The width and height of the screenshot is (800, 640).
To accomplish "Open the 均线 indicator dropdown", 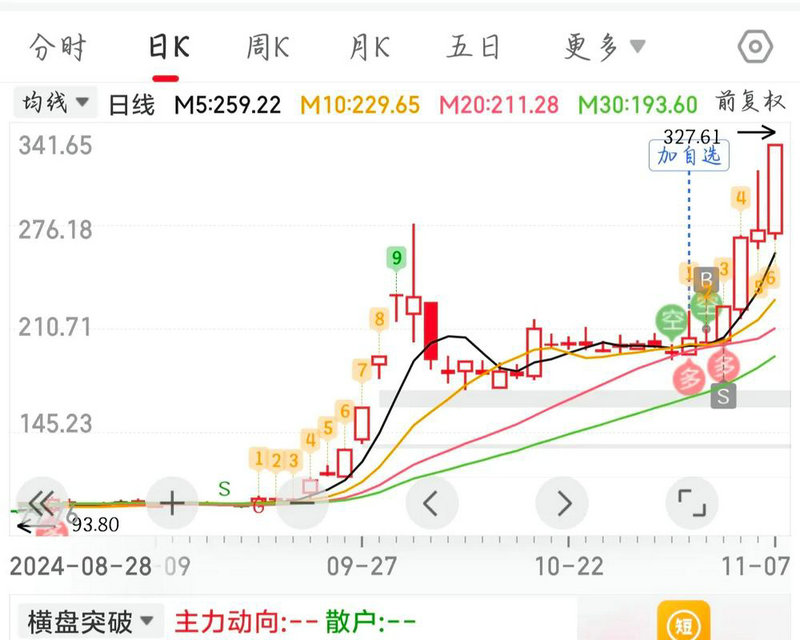I will click(x=56, y=102).
